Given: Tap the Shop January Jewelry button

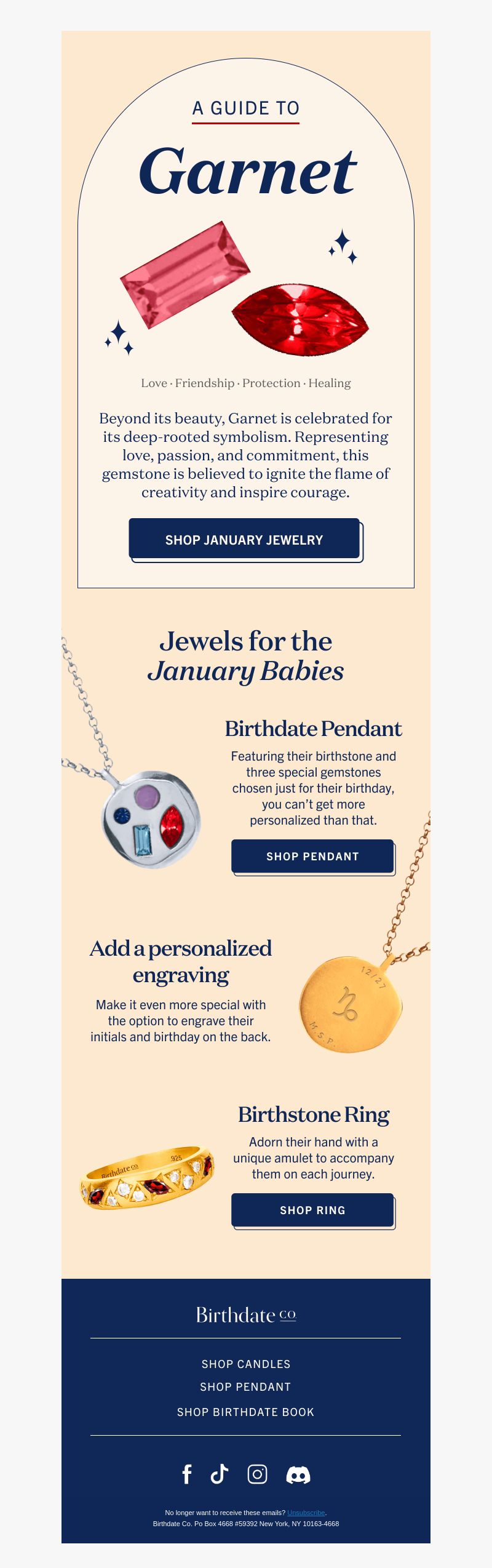Looking at the screenshot, I should (x=245, y=540).
